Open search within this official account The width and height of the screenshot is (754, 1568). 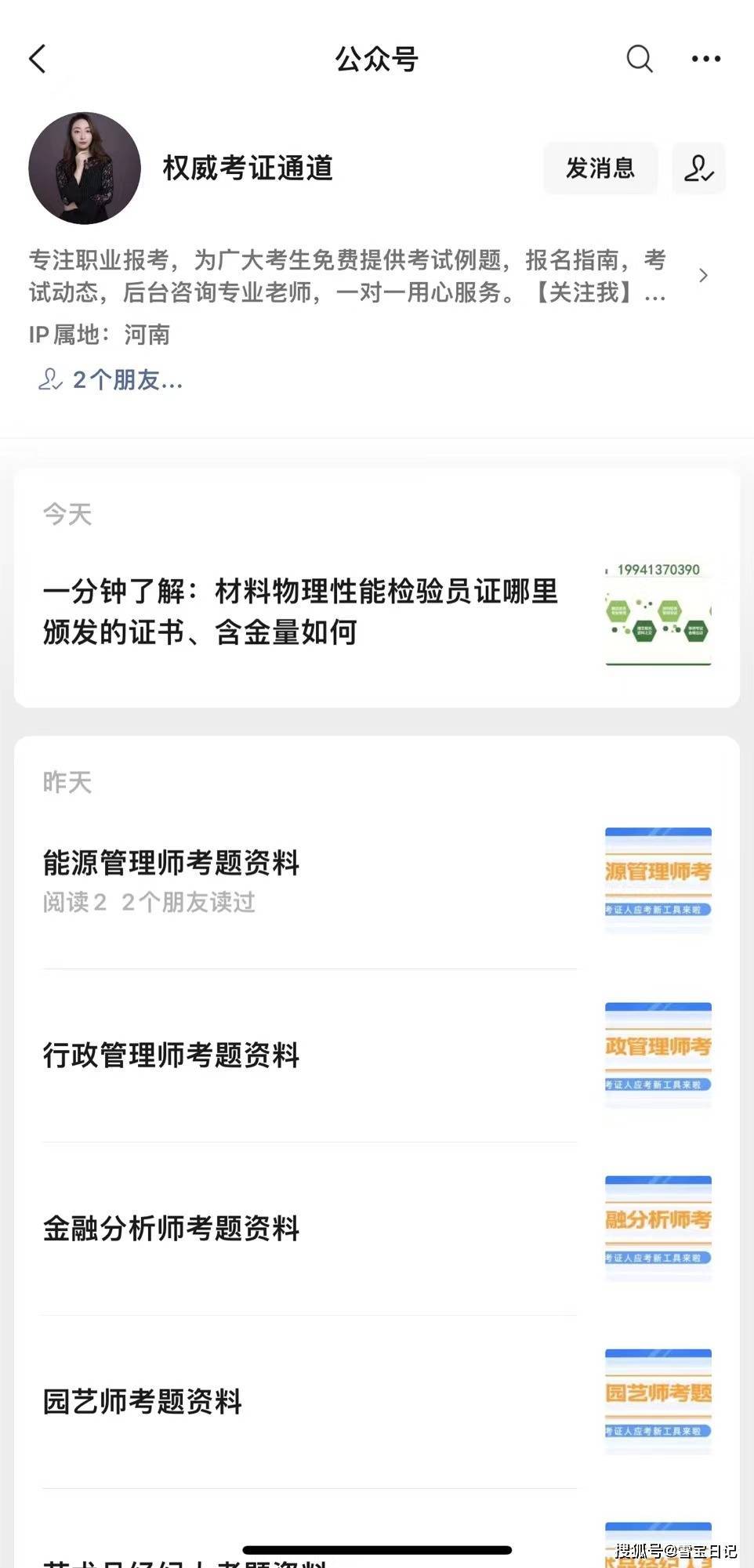(x=640, y=59)
